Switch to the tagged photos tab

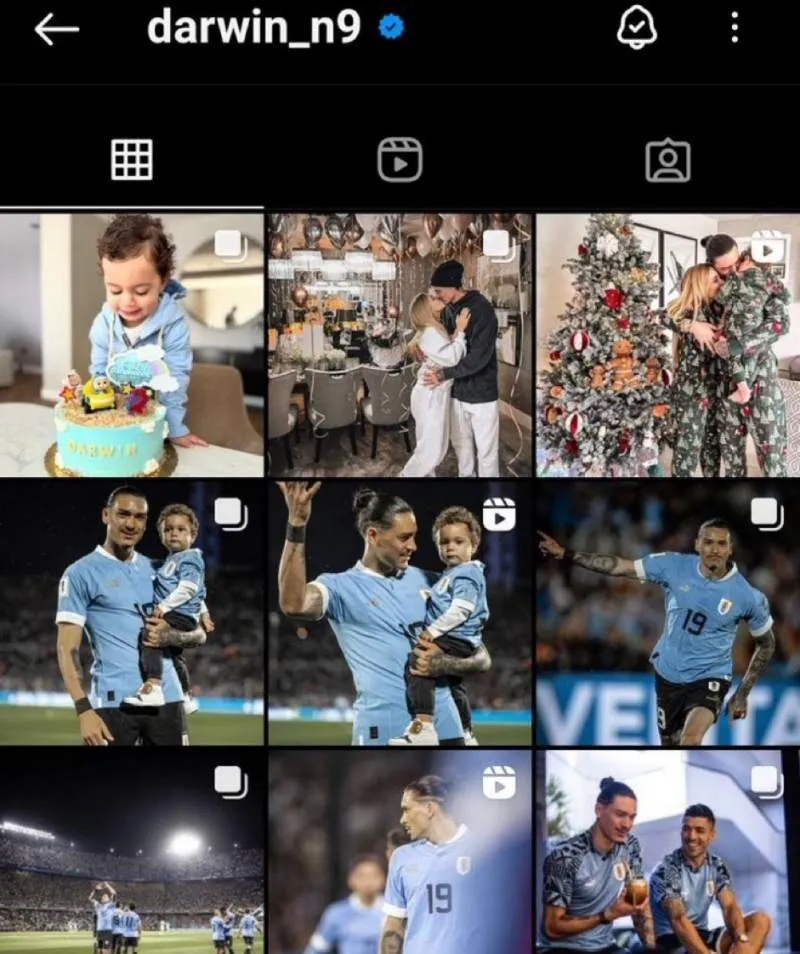pyautogui.click(x=667, y=160)
